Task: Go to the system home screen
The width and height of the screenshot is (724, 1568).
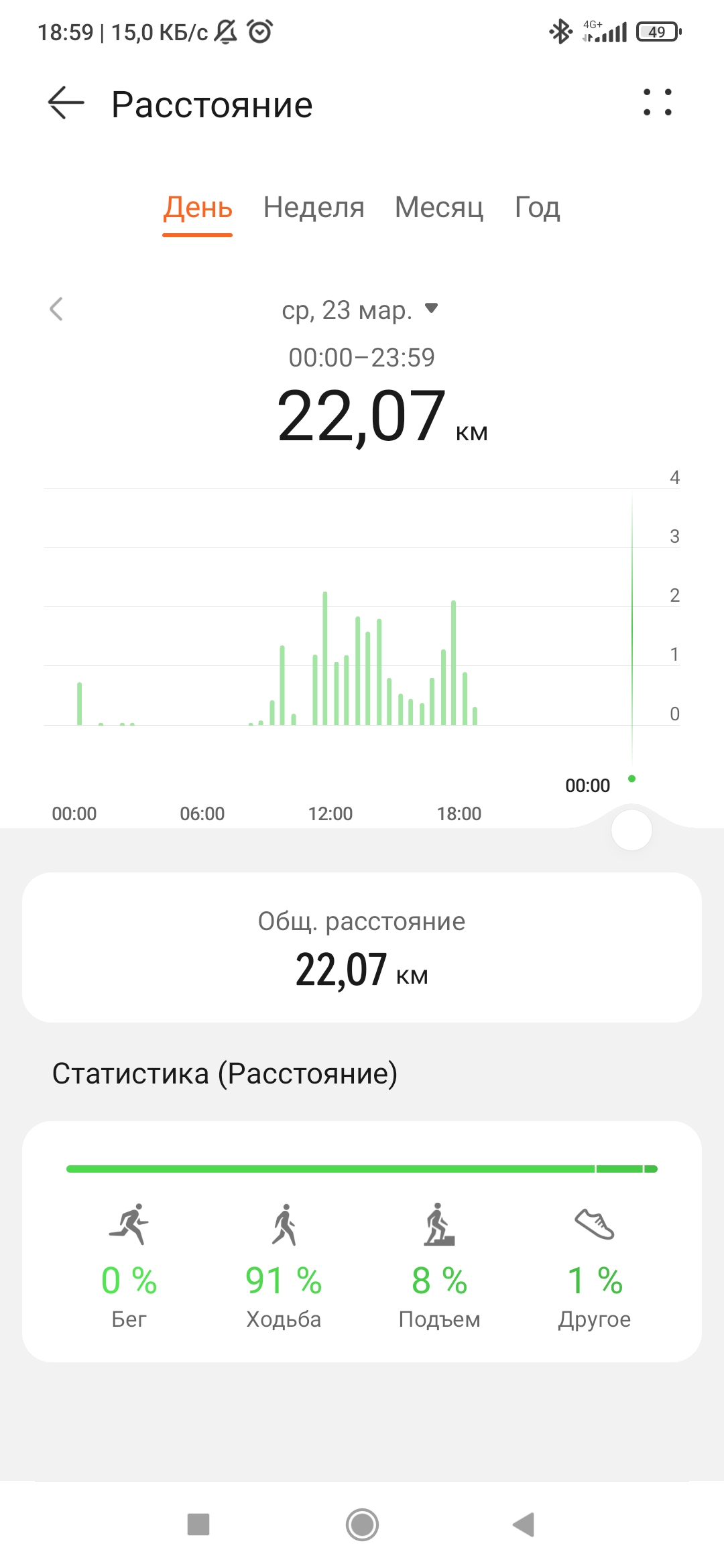Action: tap(362, 1524)
